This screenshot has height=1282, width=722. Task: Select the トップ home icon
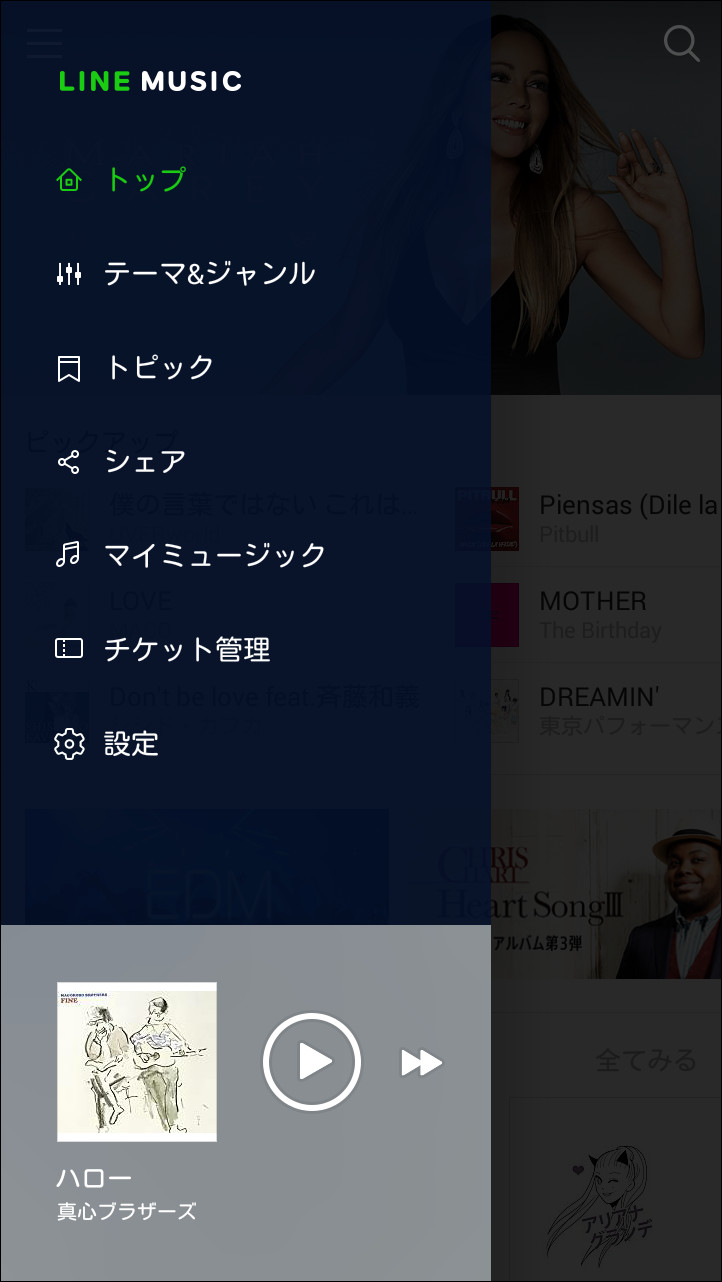click(x=68, y=180)
